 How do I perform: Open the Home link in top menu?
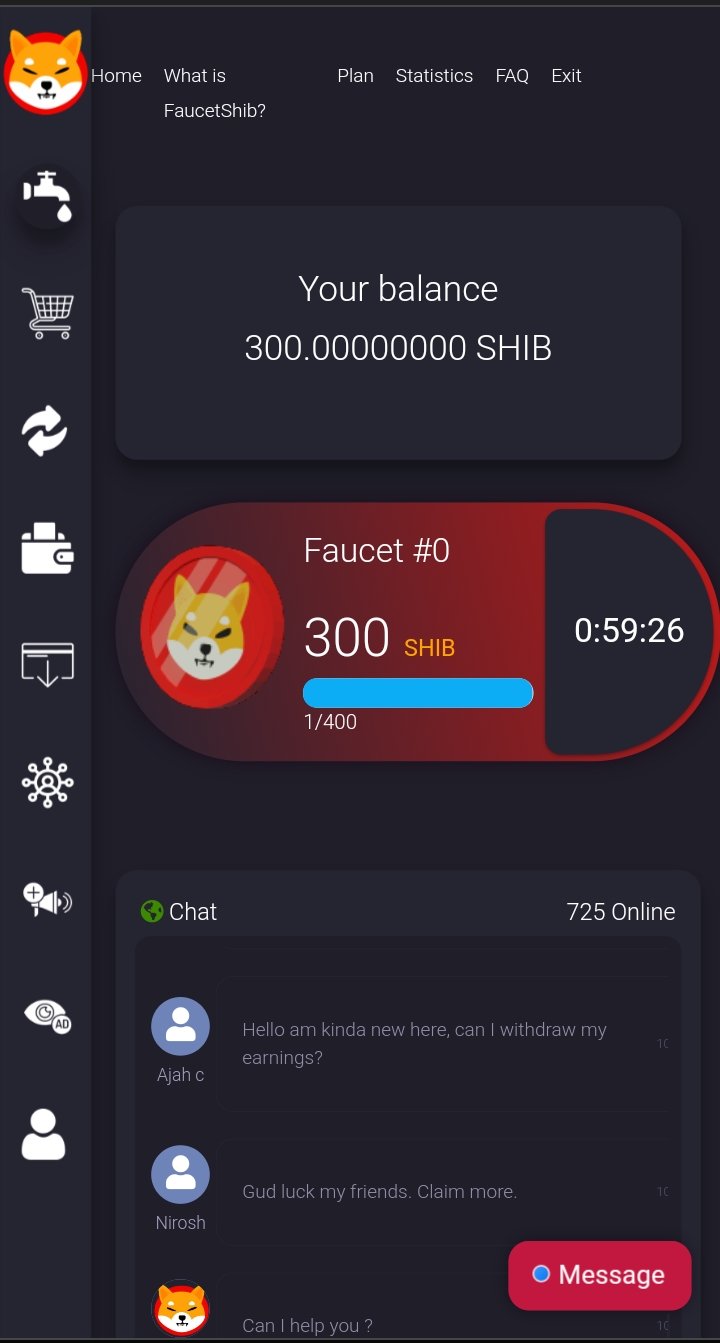click(x=116, y=76)
